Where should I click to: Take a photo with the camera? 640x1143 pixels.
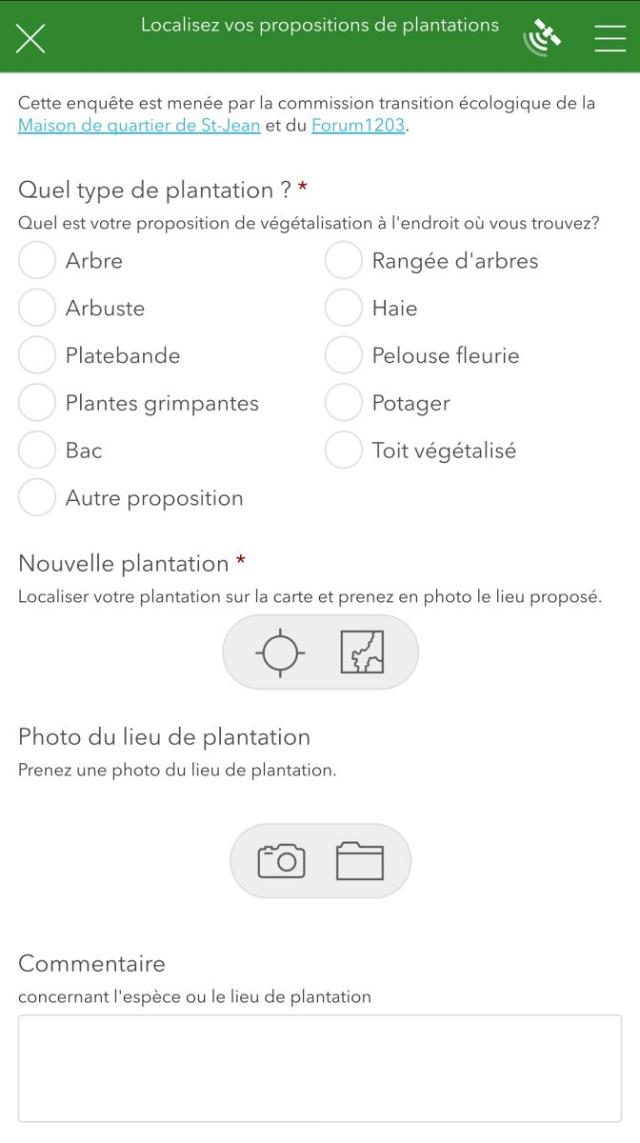coord(281,861)
